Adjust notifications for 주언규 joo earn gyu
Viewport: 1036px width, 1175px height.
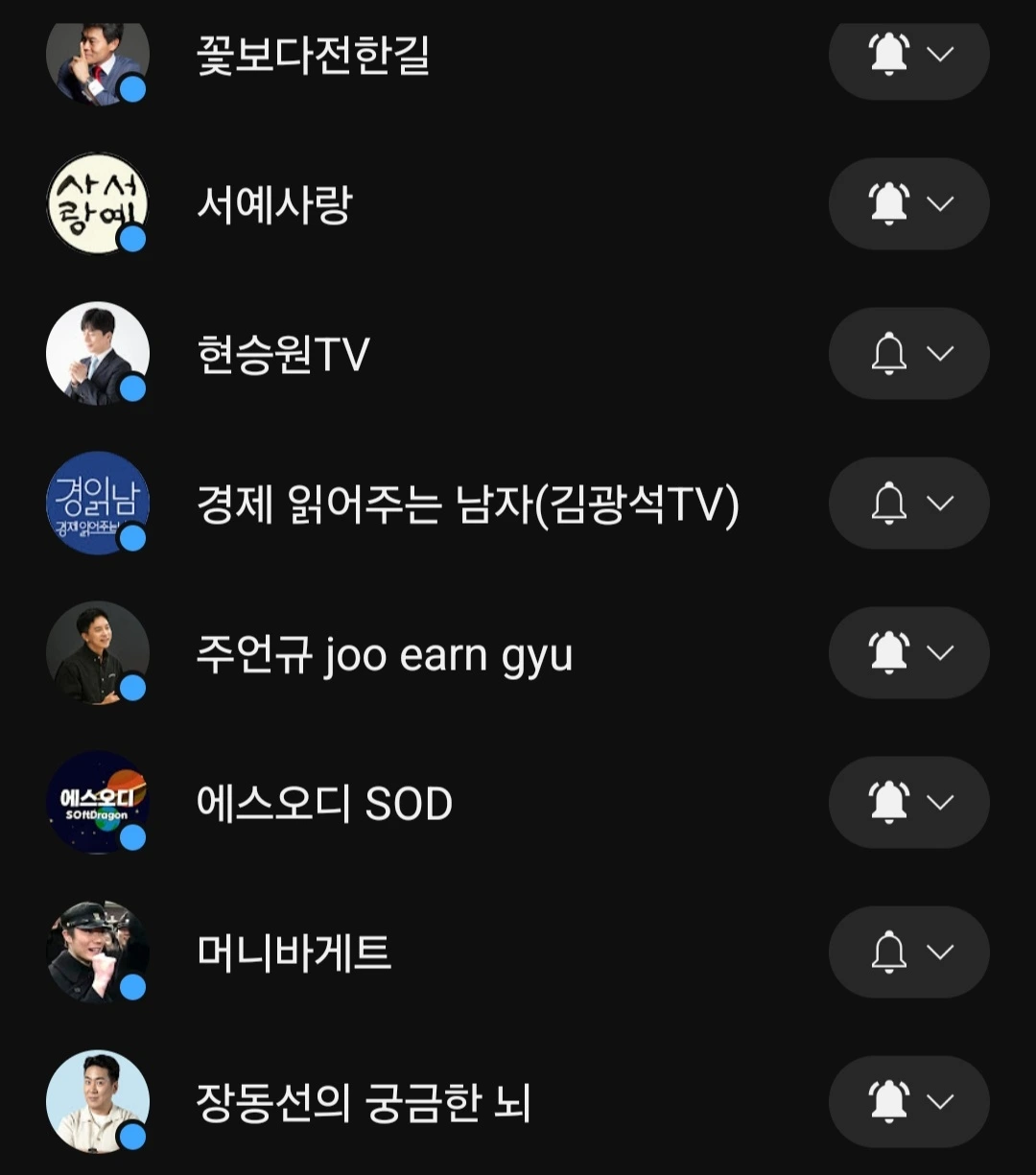click(908, 653)
